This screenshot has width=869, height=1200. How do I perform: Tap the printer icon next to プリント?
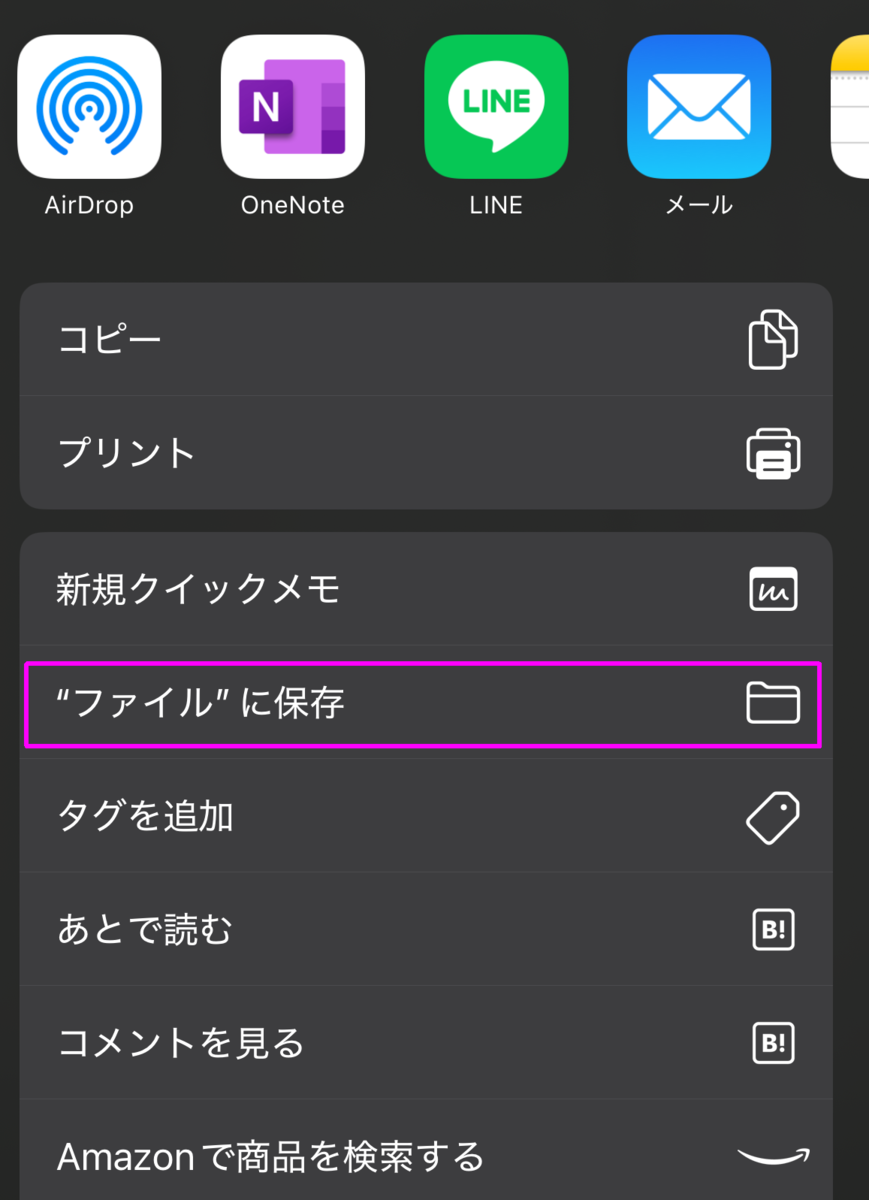coord(772,453)
